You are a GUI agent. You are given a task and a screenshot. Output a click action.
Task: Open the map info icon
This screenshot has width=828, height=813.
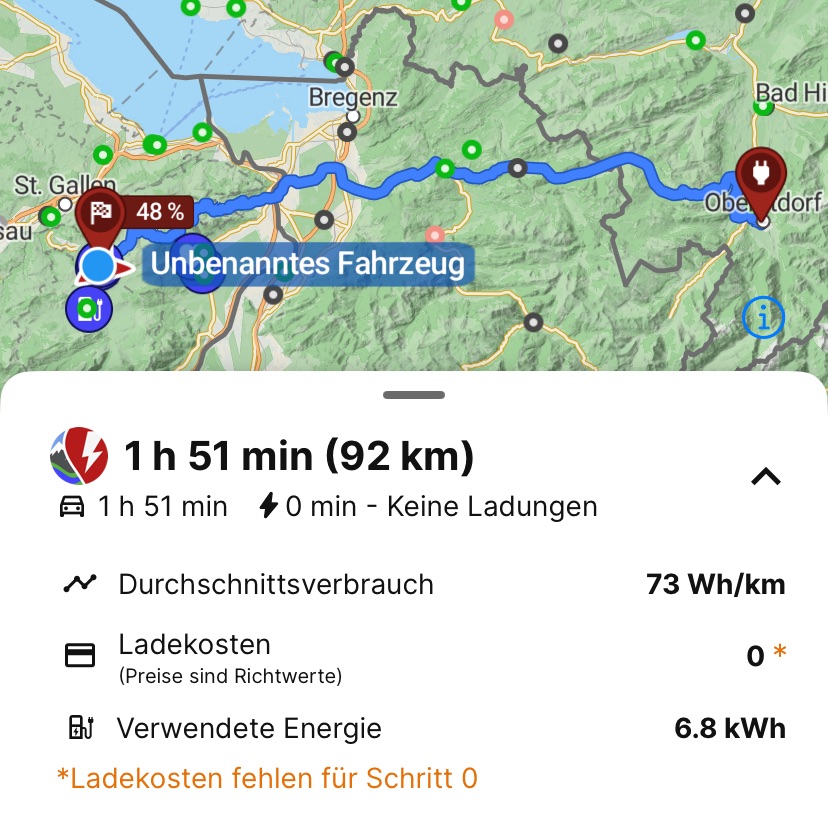[763, 319]
